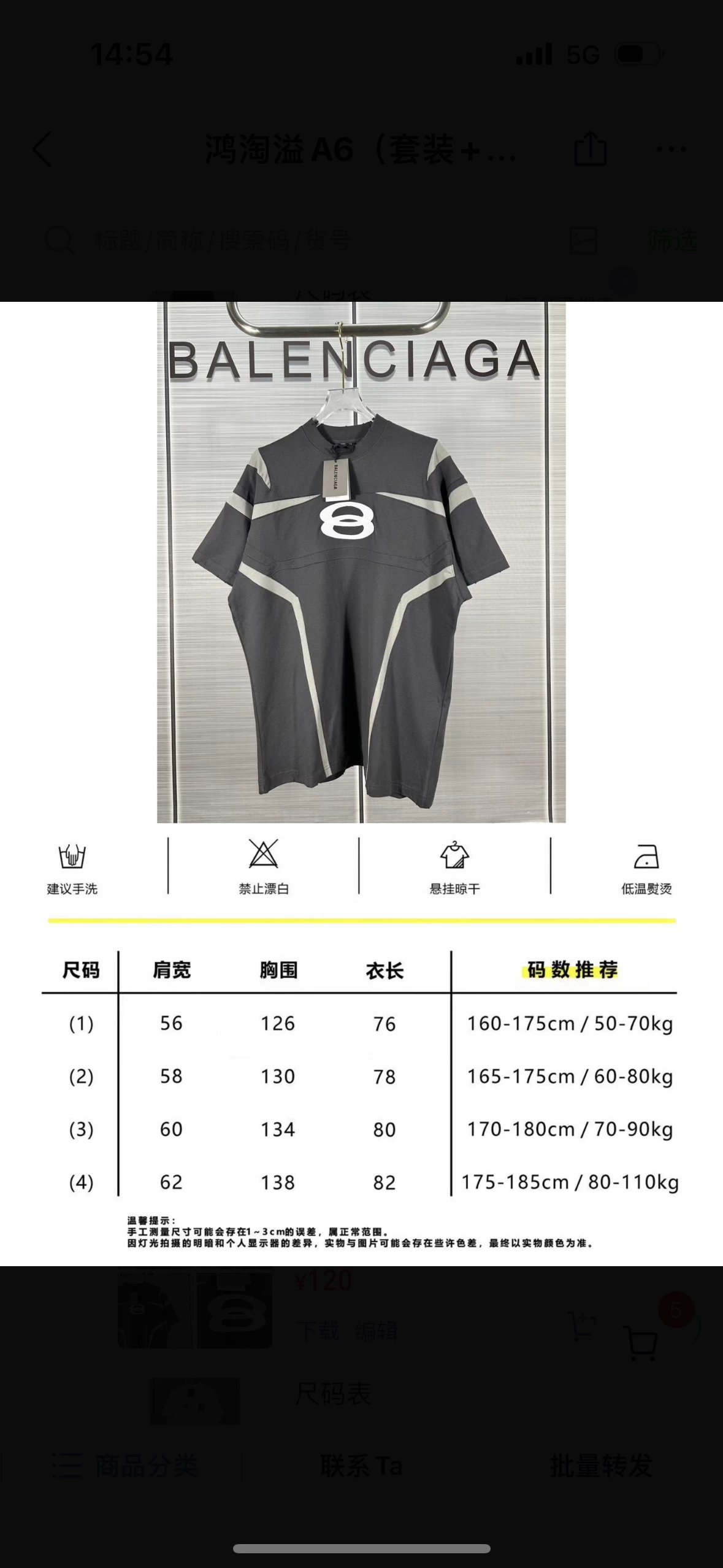This screenshot has height=1568, width=723.
Task: Open 商品分类 product categories
Action: pyautogui.click(x=126, y=1466)
